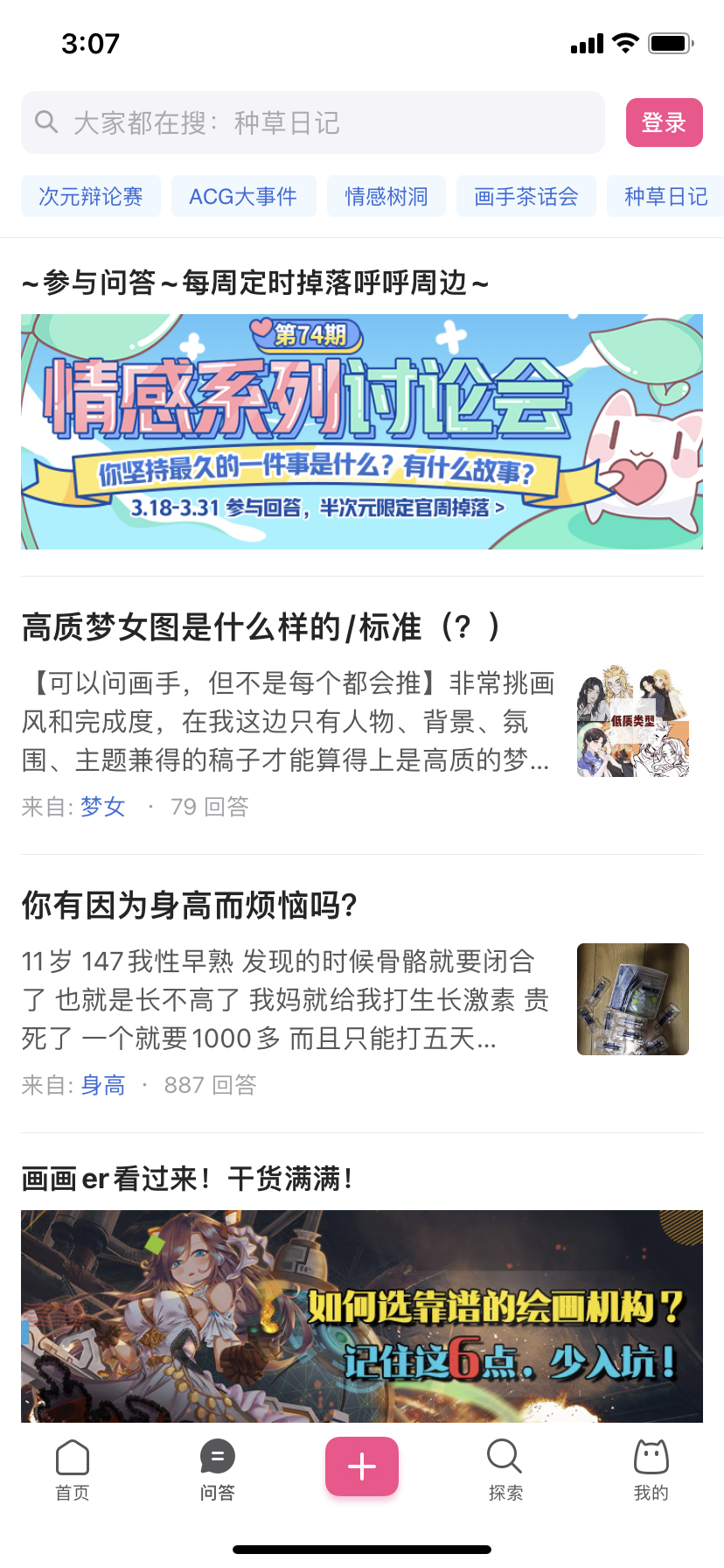The height and width of the screenshot is (1568, 724).
Task: Choose the 画手茶话会 topic chip
Action: click(526, 197)
